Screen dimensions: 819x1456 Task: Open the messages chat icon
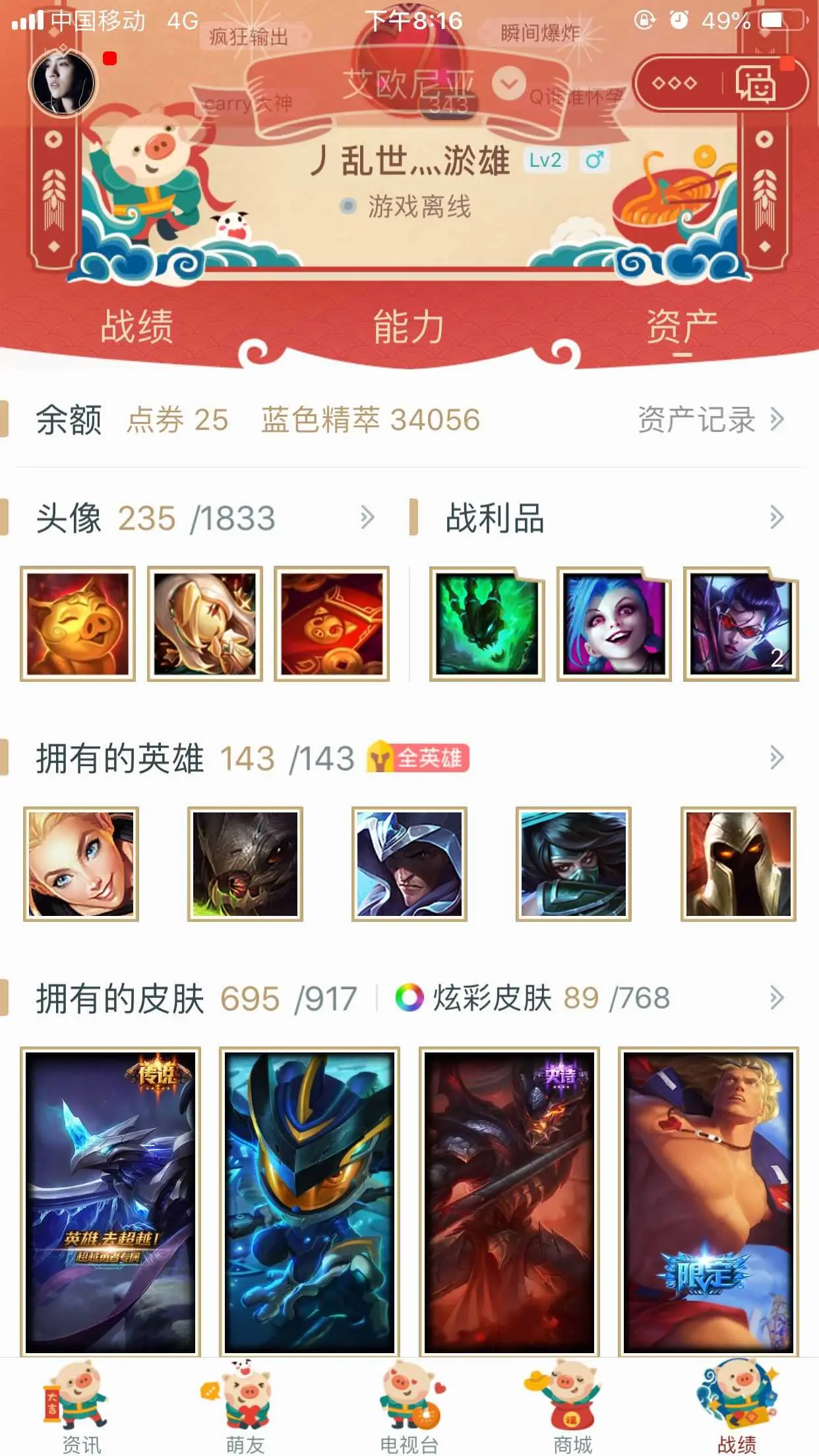tap(755, 84)
